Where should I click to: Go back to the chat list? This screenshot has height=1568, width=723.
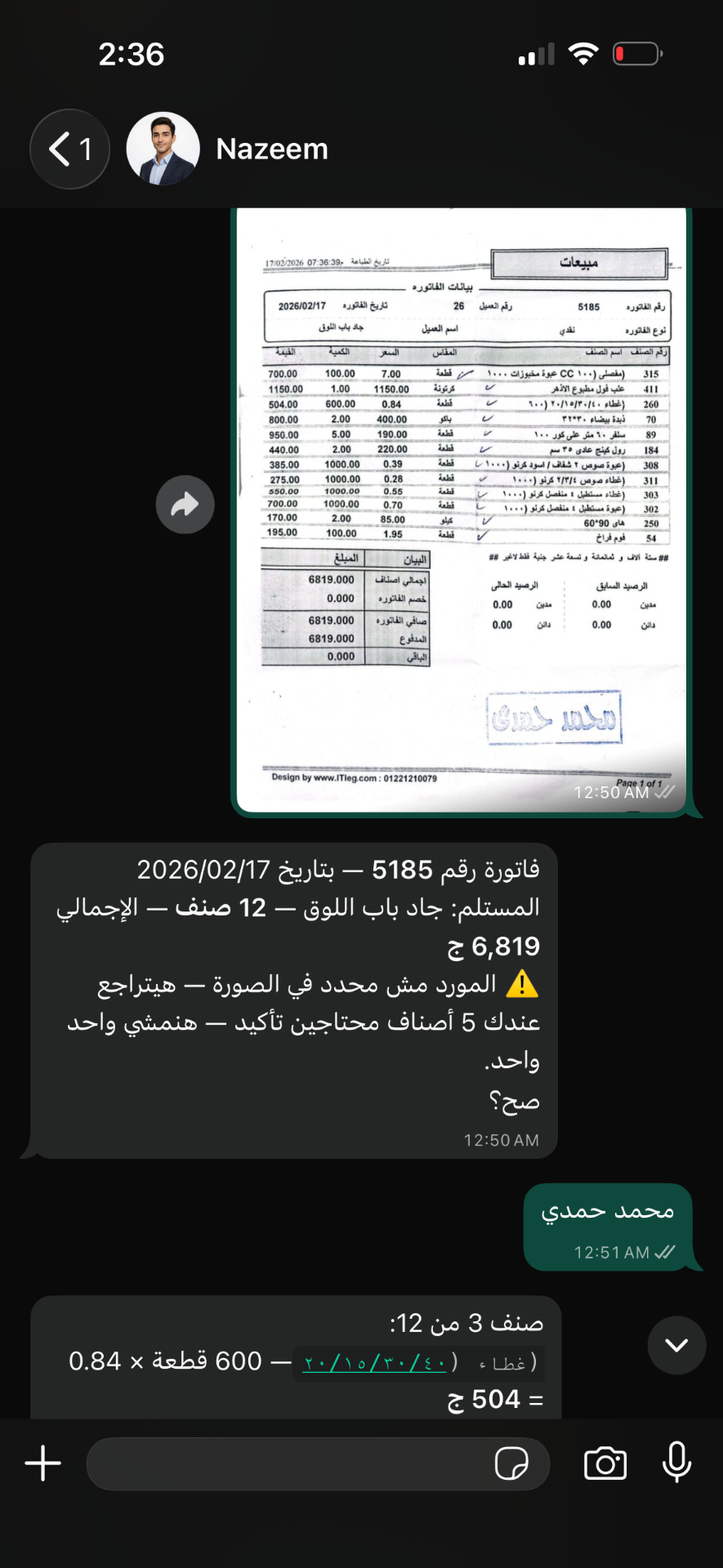tap(69, 149)
